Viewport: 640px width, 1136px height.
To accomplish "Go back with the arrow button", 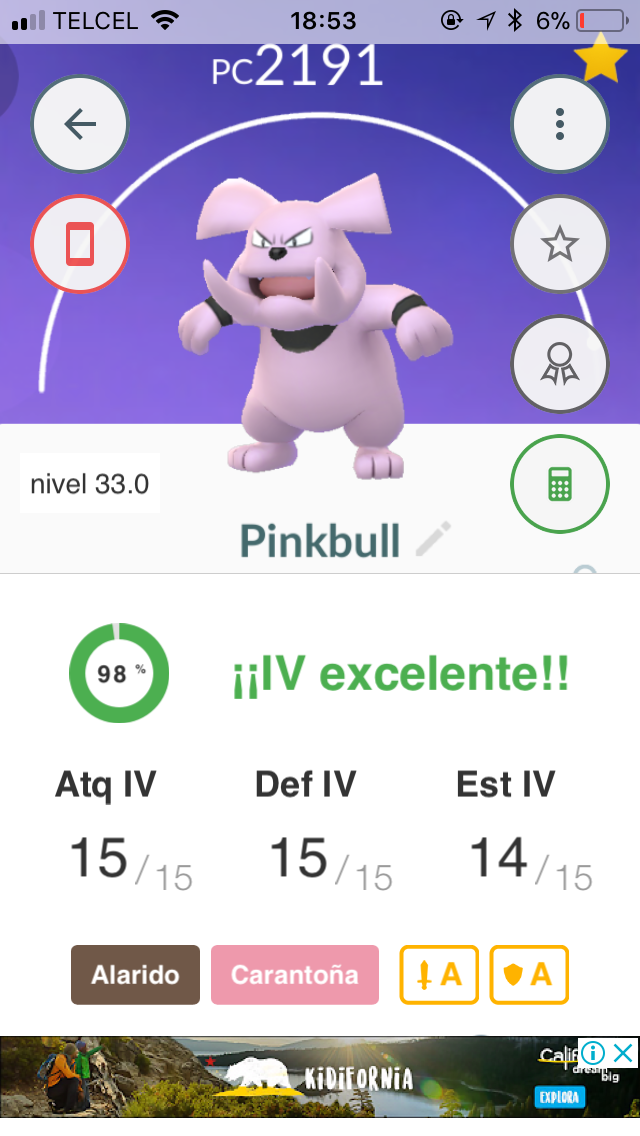I will pyautogui.click(x=80, y=124).
